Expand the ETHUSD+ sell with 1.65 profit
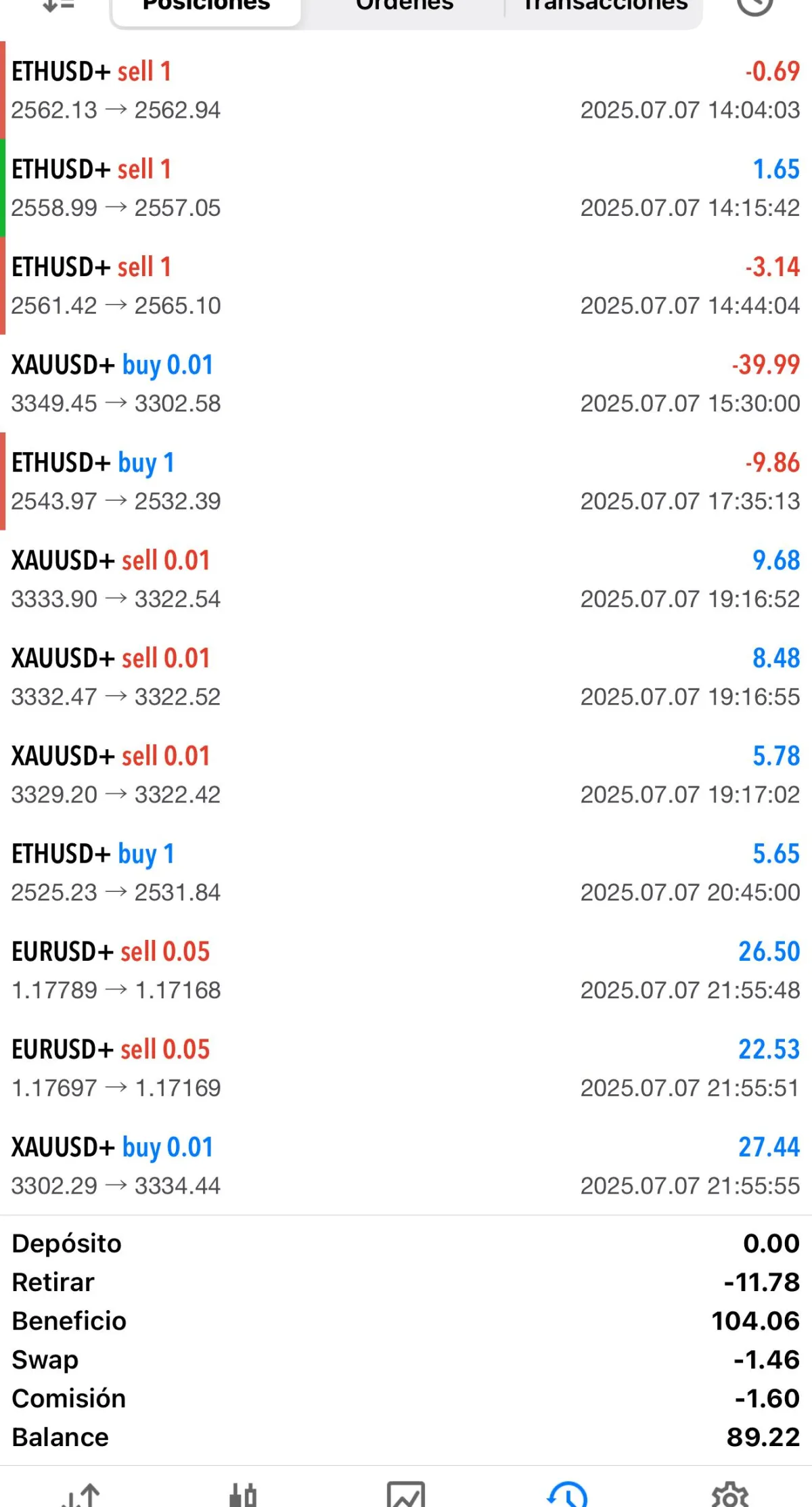This screenshot has width=812, height=1507. (406, 188)
